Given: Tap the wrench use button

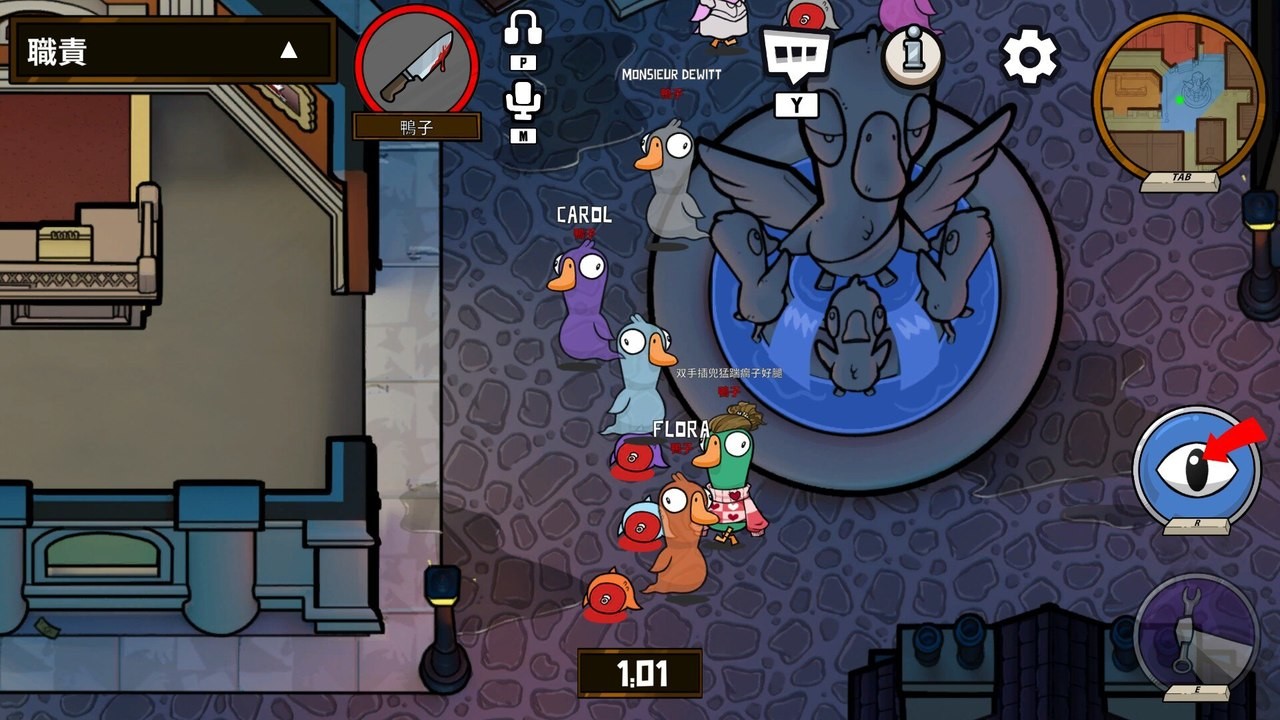Looking at the screenshot, I should point(1197,632).
